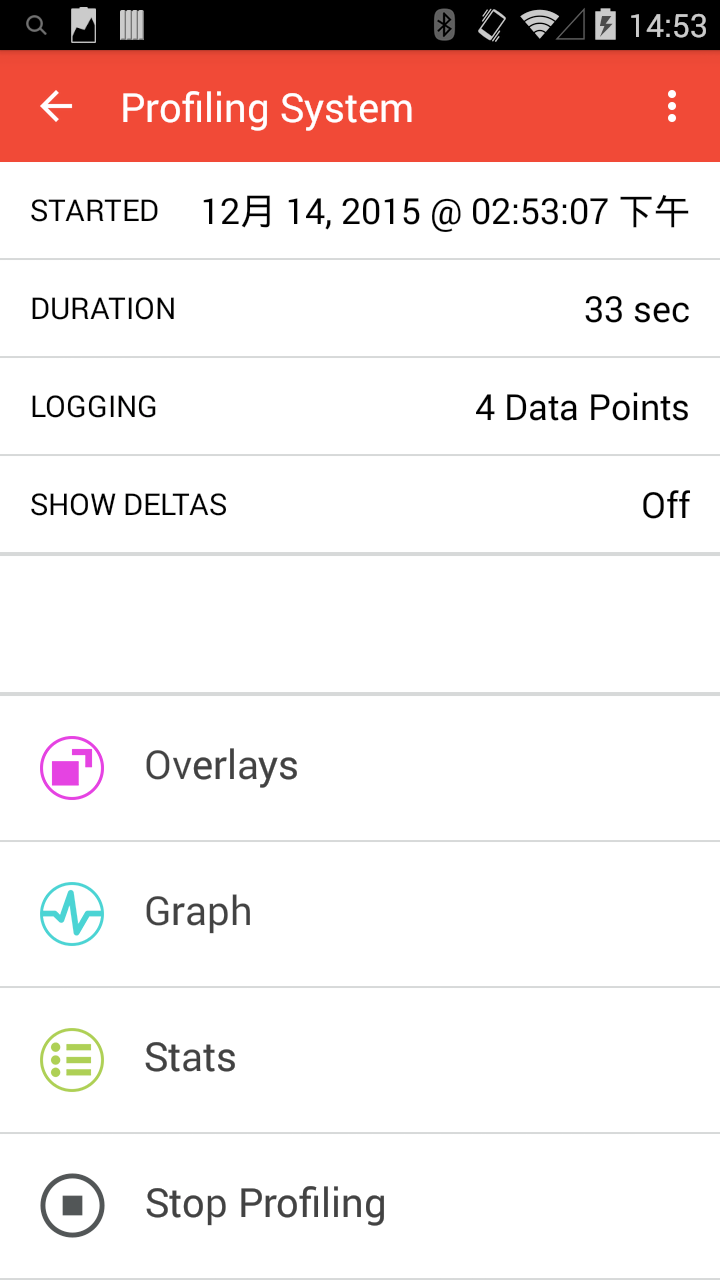Image resolution: width=720 pixels, height=1280 pixels.
Task: Go back using the arrow icon
Action: [56, 107]
